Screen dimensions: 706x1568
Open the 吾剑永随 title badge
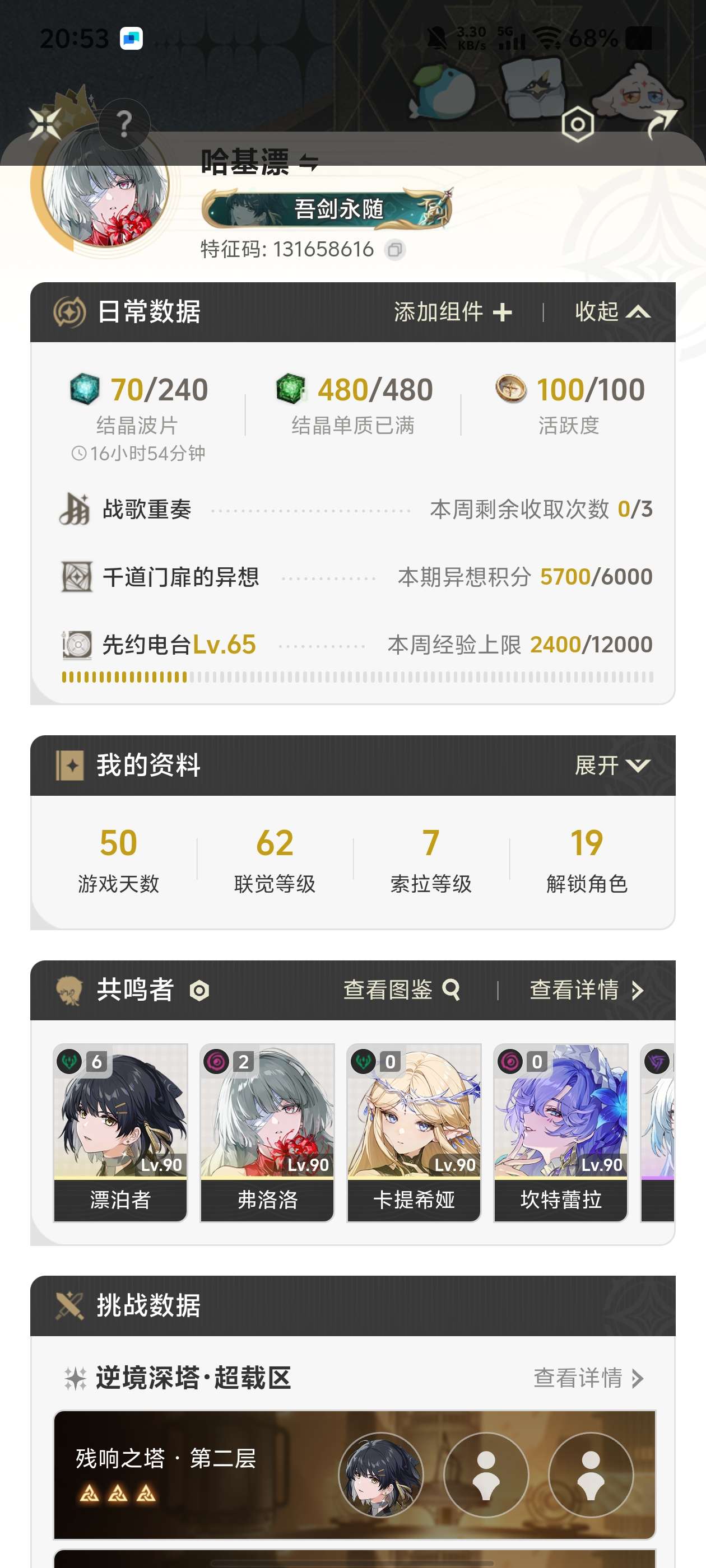[x=328, y=209]
